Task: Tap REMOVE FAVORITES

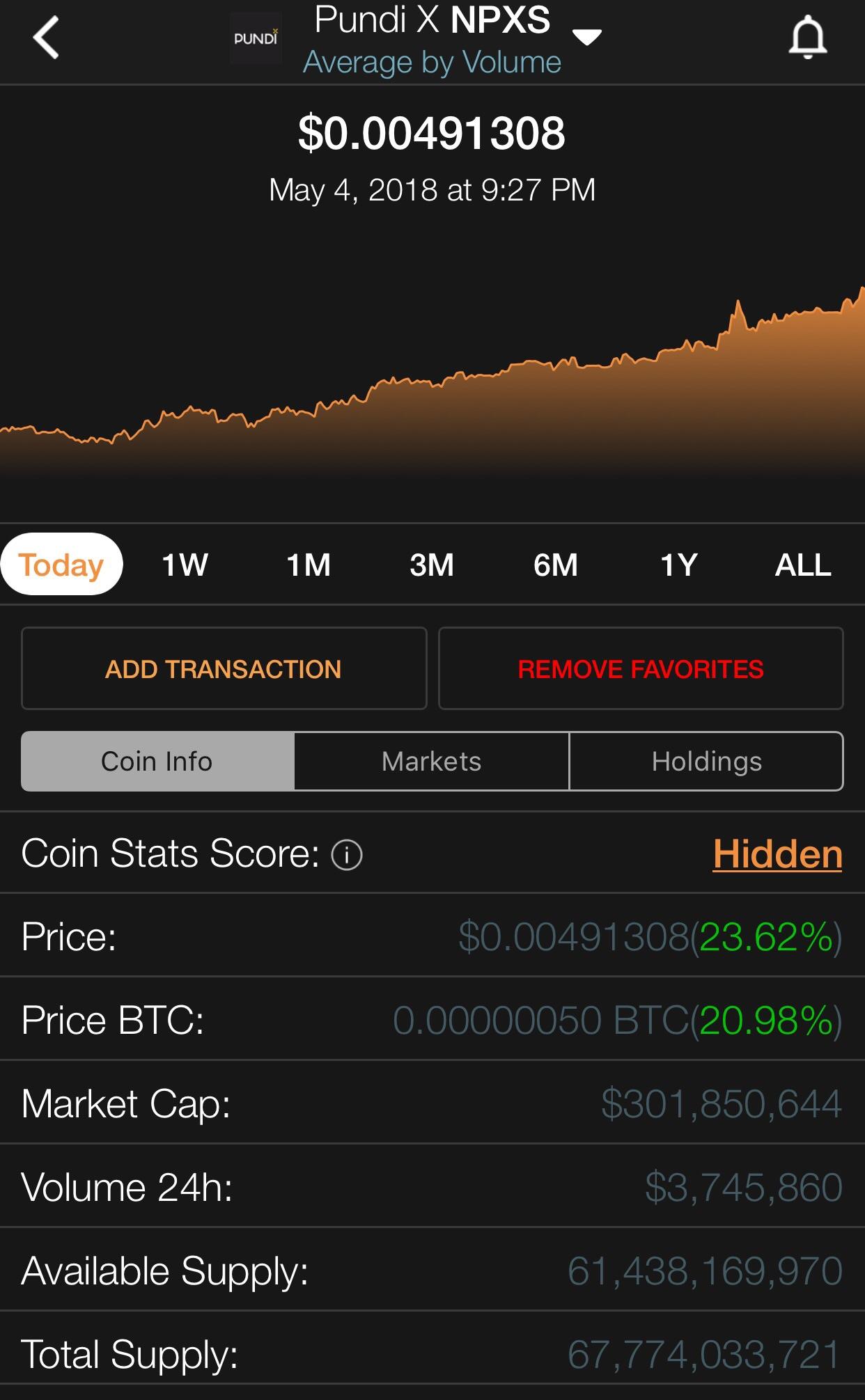Action: (641, 668)
